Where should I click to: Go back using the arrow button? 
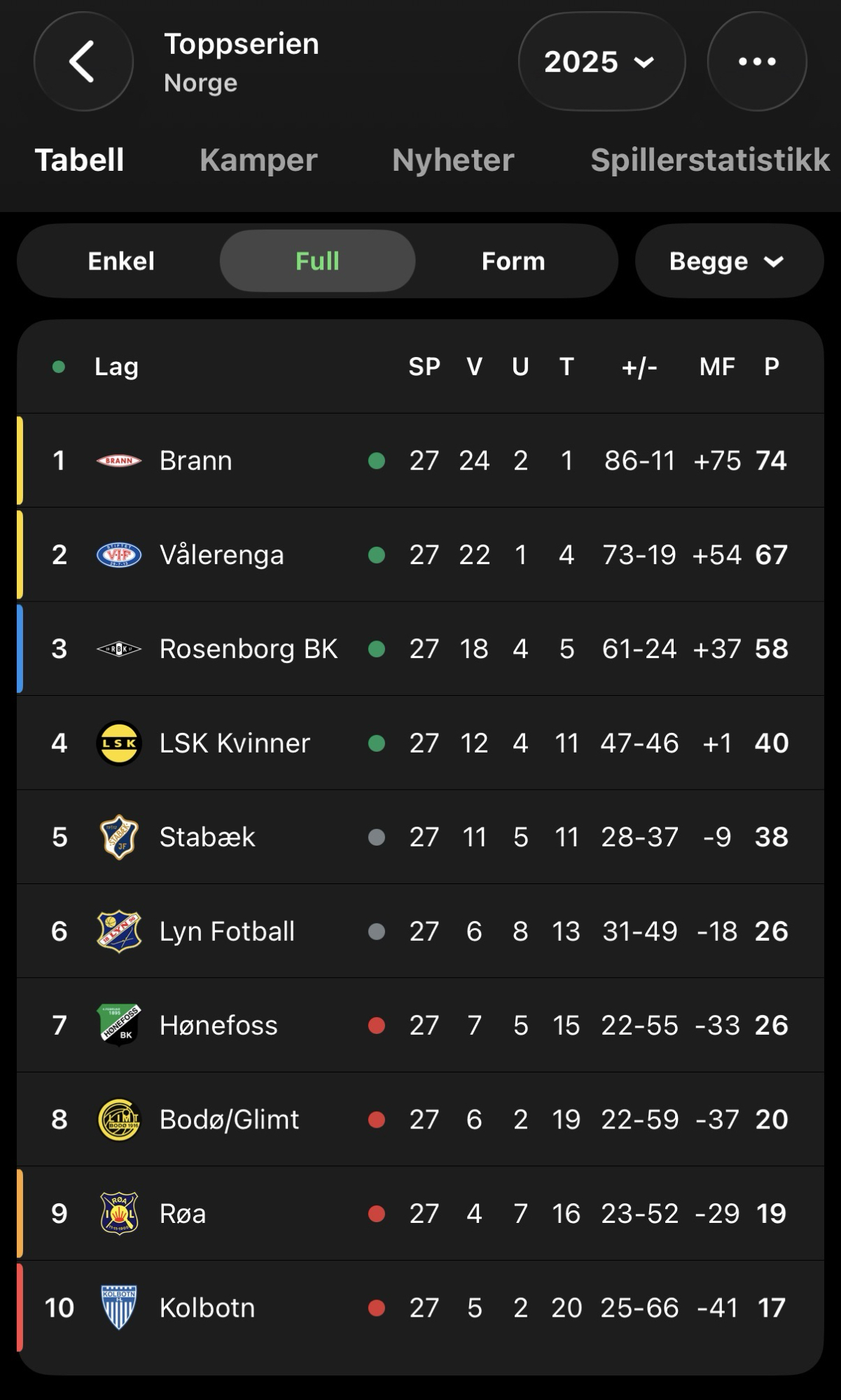(83, 62)
